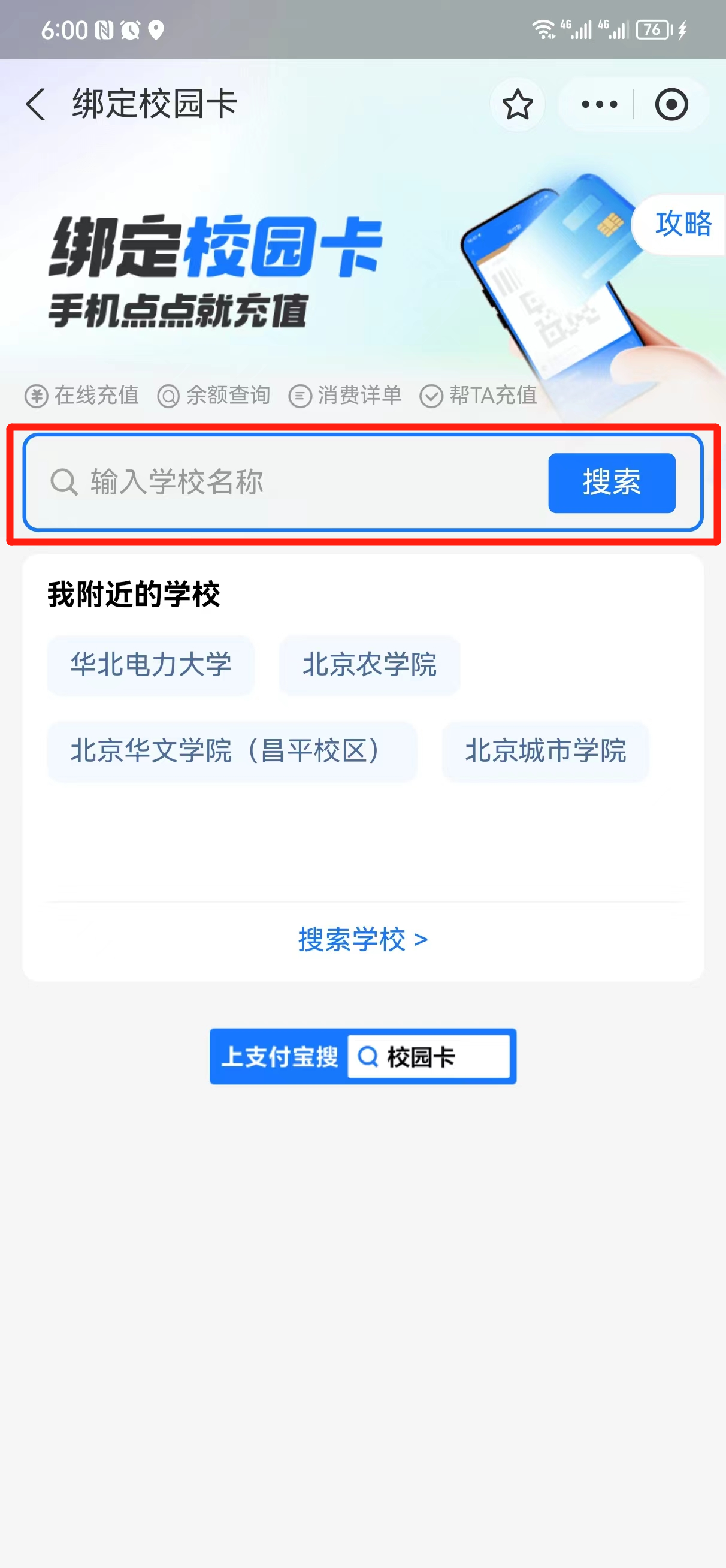Select 华北电力大学 from nearby schools

click(x=150, y=665)
